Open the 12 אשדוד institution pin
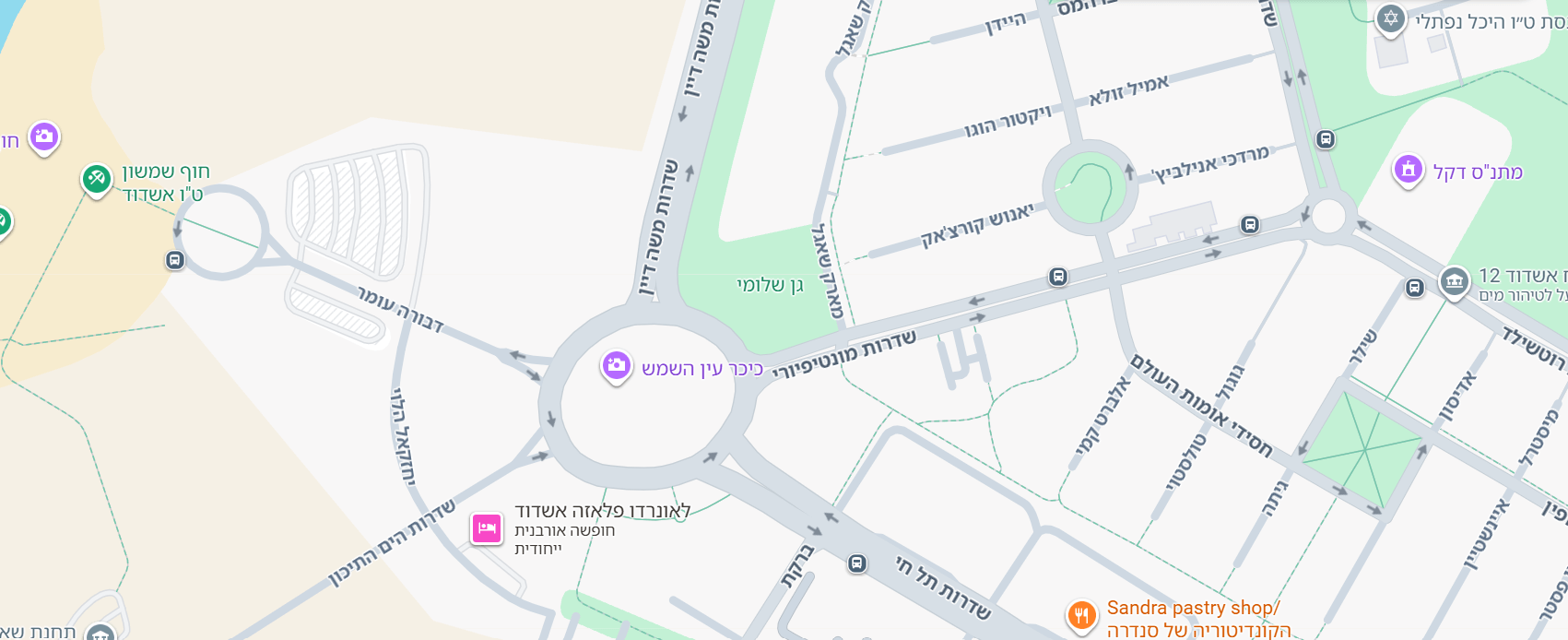Image resolution: width=1568 pixels, height=640 pixels. (x=1454, y=280)
